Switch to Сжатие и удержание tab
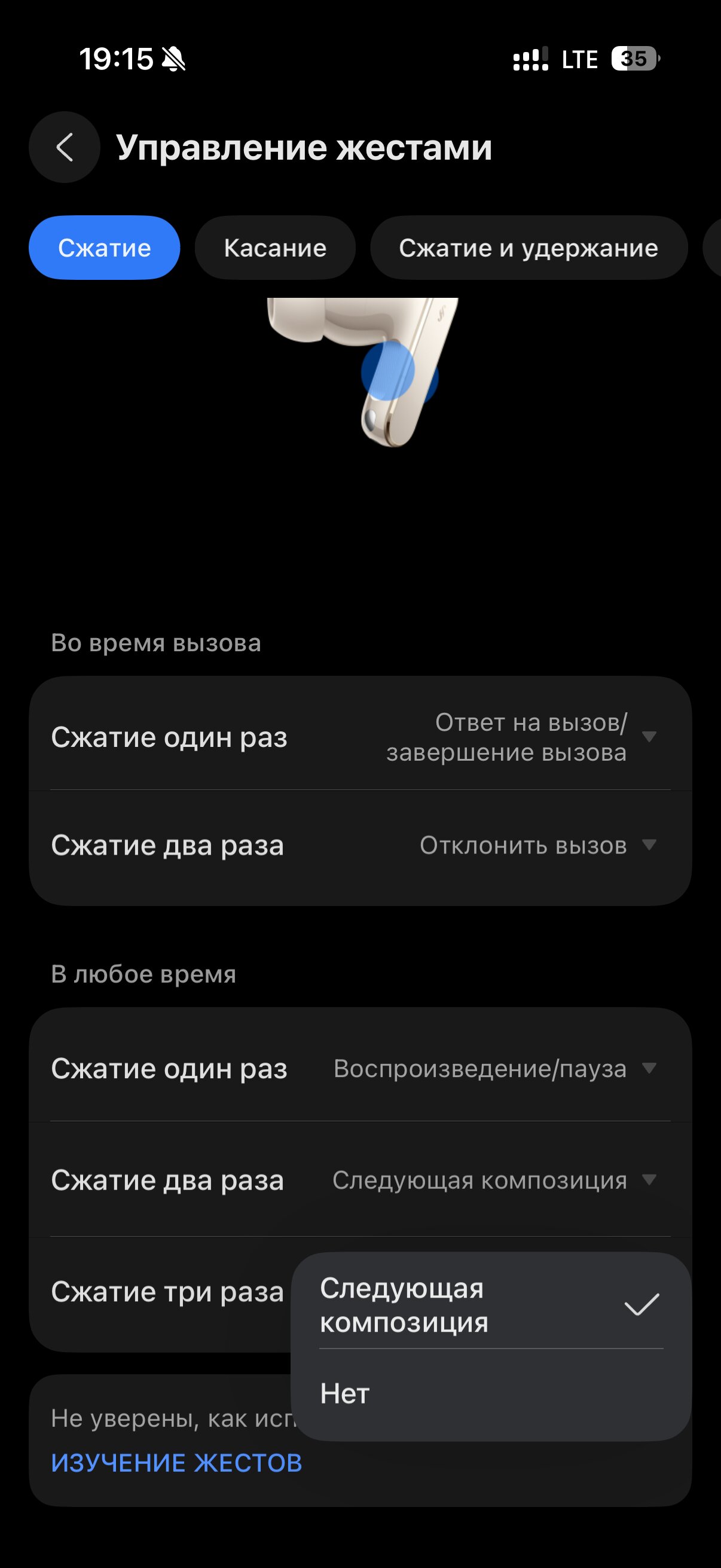 528,248
